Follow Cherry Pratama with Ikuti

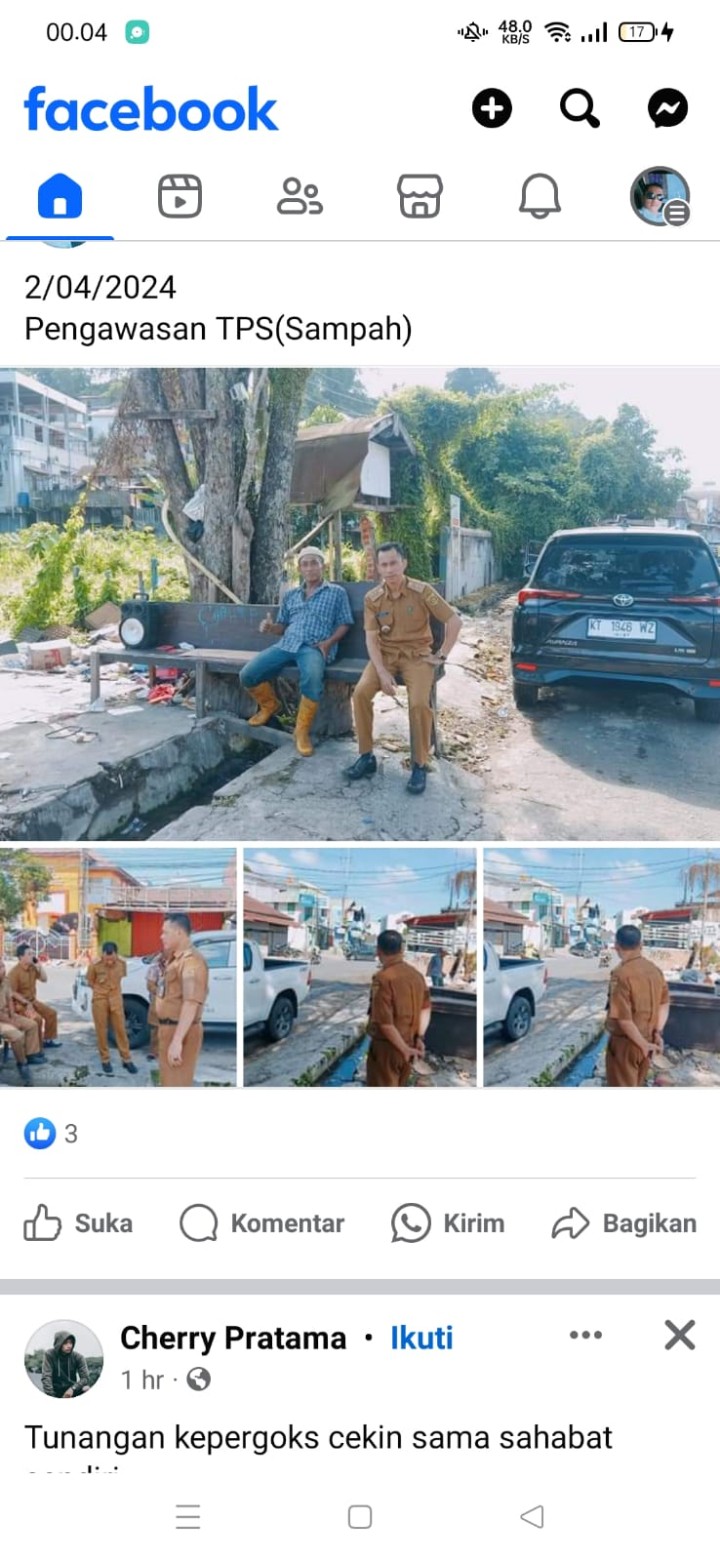click(x=422, y=1338)
